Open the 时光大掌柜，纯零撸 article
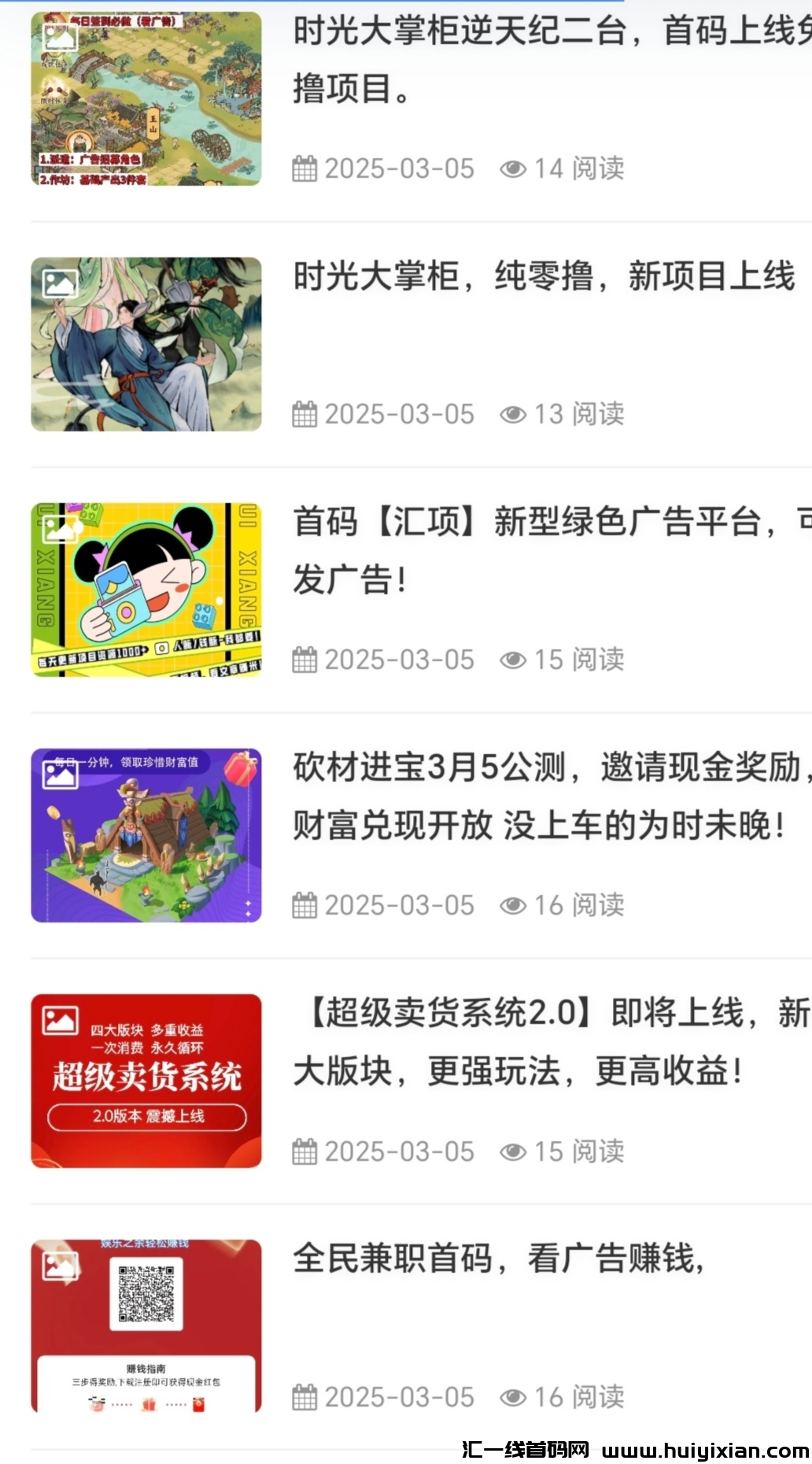 (x=544, y=277)
